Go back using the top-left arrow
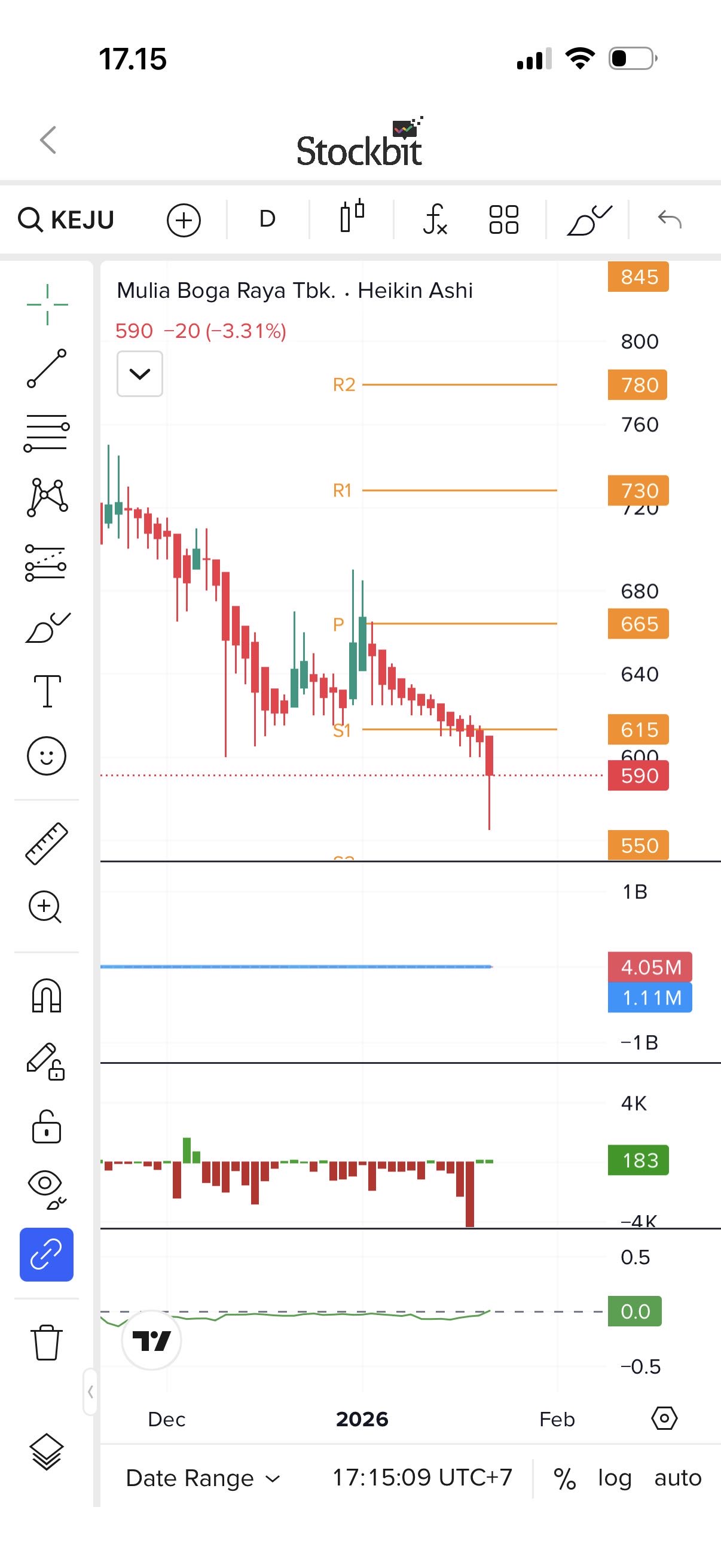Image resolution: width=721 pixels, height=1568 pixels. click(x=48, y=140)
